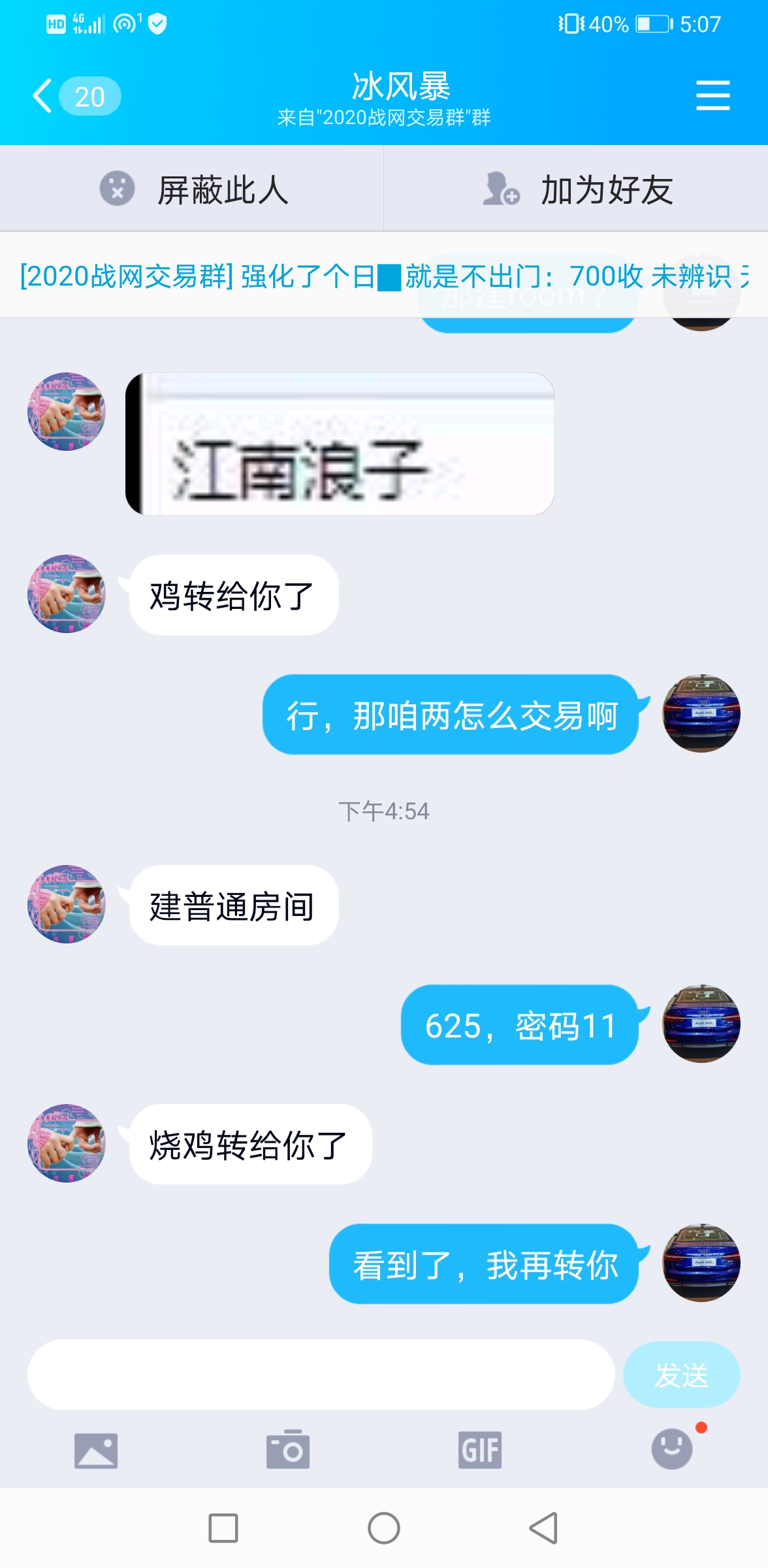Tap my own avatar beside 625，密码11
Image resolution: width=768 pixels, height=1568 pixels.
(701, 1024)
